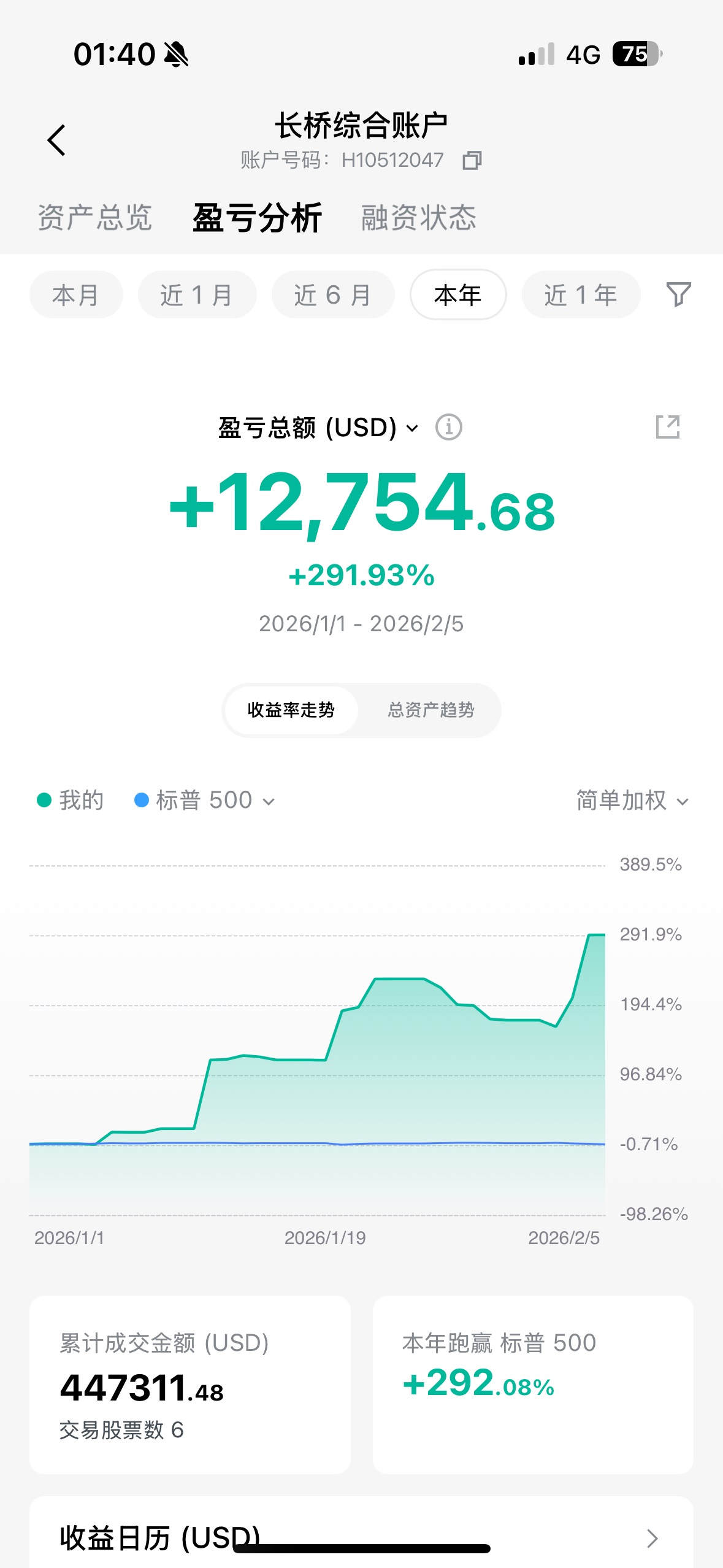
Task: Tap the info icon beside 盈亏总额
Action: click(449, 427)
